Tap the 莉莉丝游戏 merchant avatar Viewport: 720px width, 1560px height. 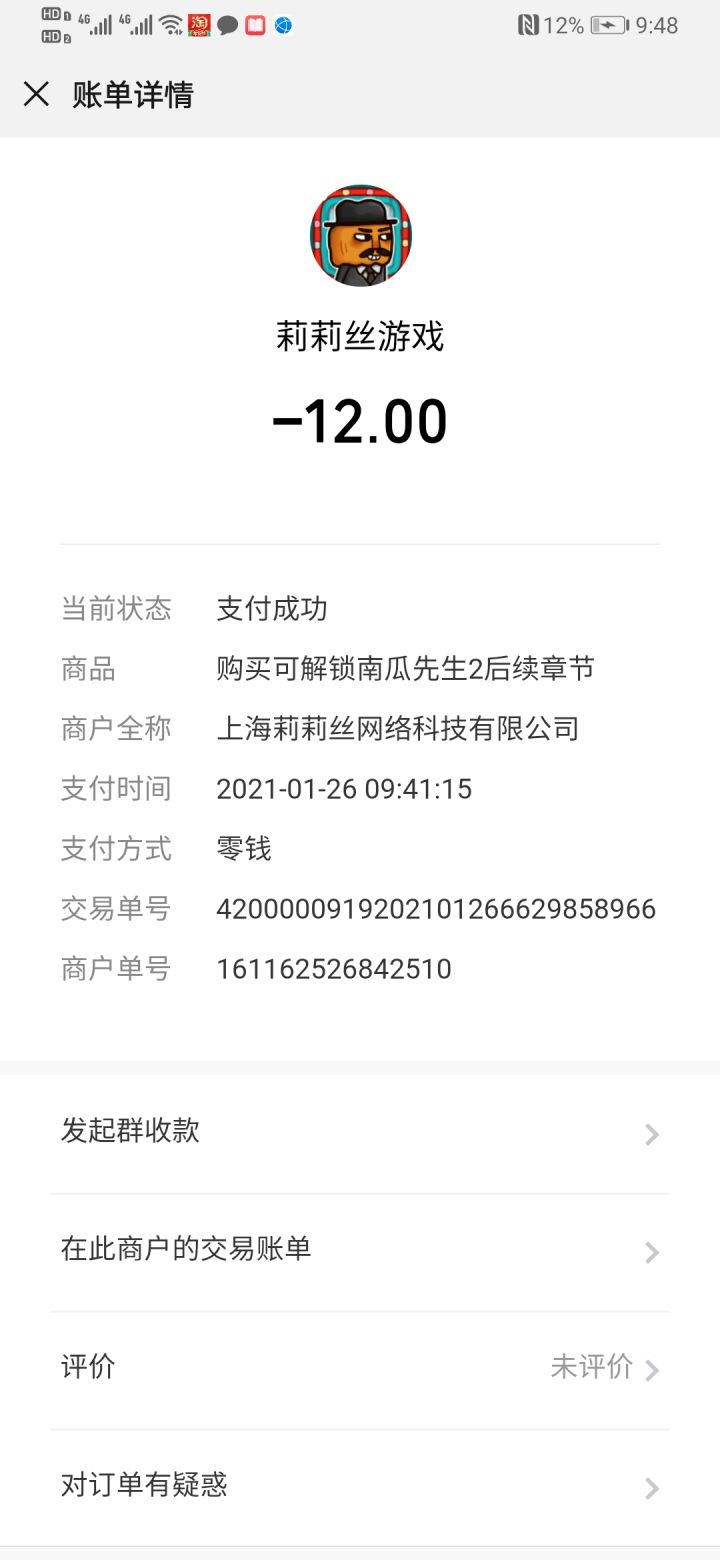tap(360, 236)
